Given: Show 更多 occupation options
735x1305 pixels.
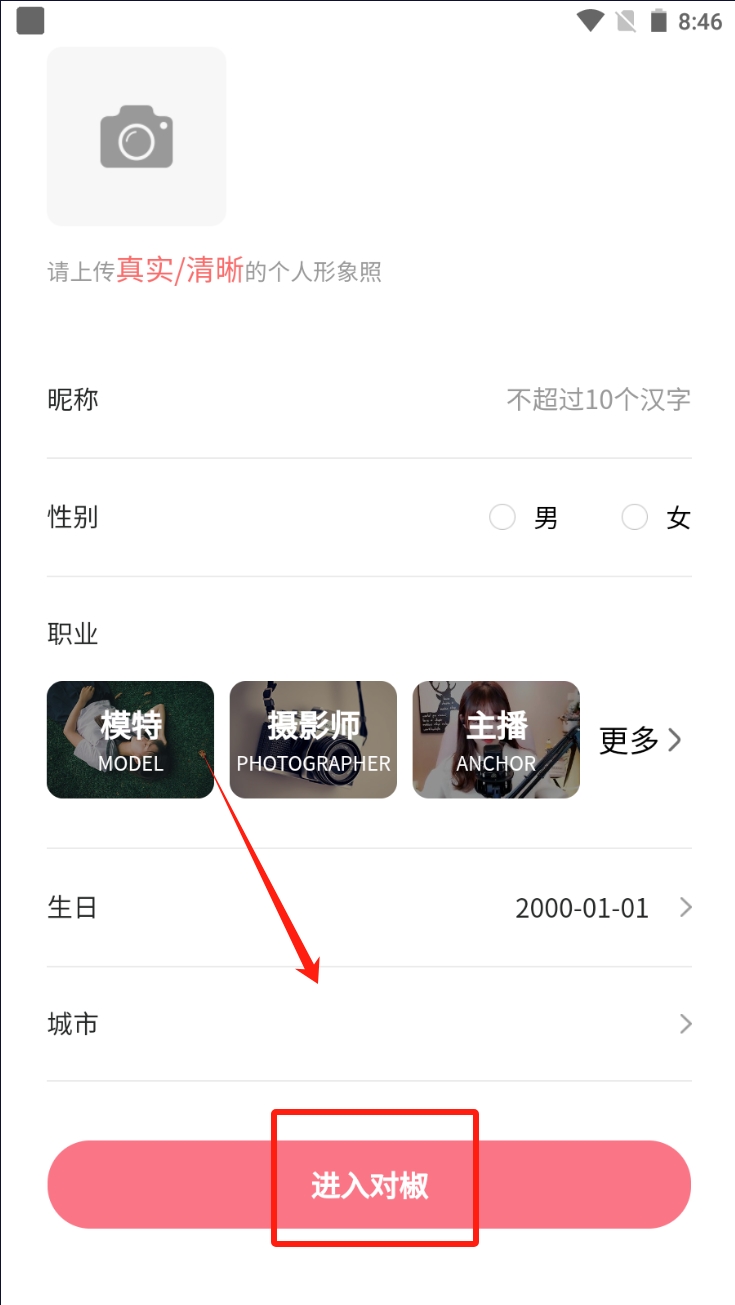Looking at the screenshot, I should point(640,740).
